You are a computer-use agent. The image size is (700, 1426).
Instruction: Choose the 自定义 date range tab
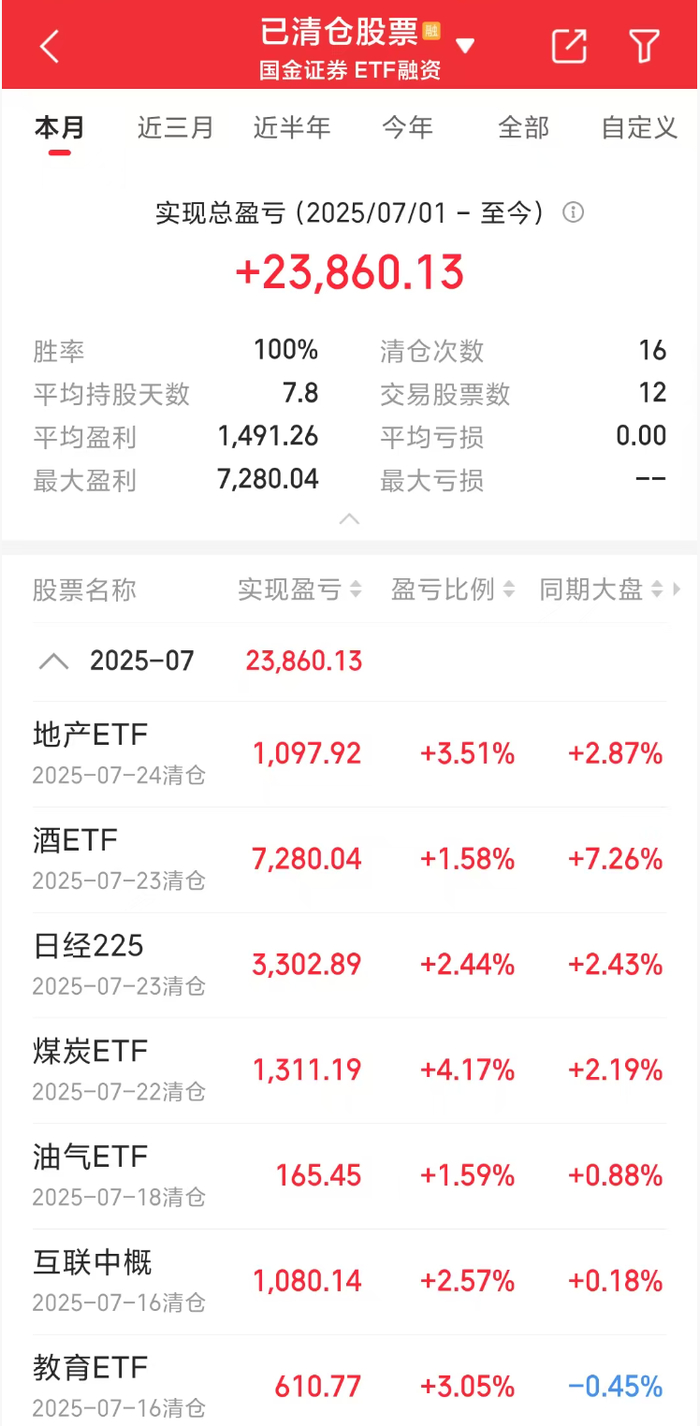pos(639,128)
